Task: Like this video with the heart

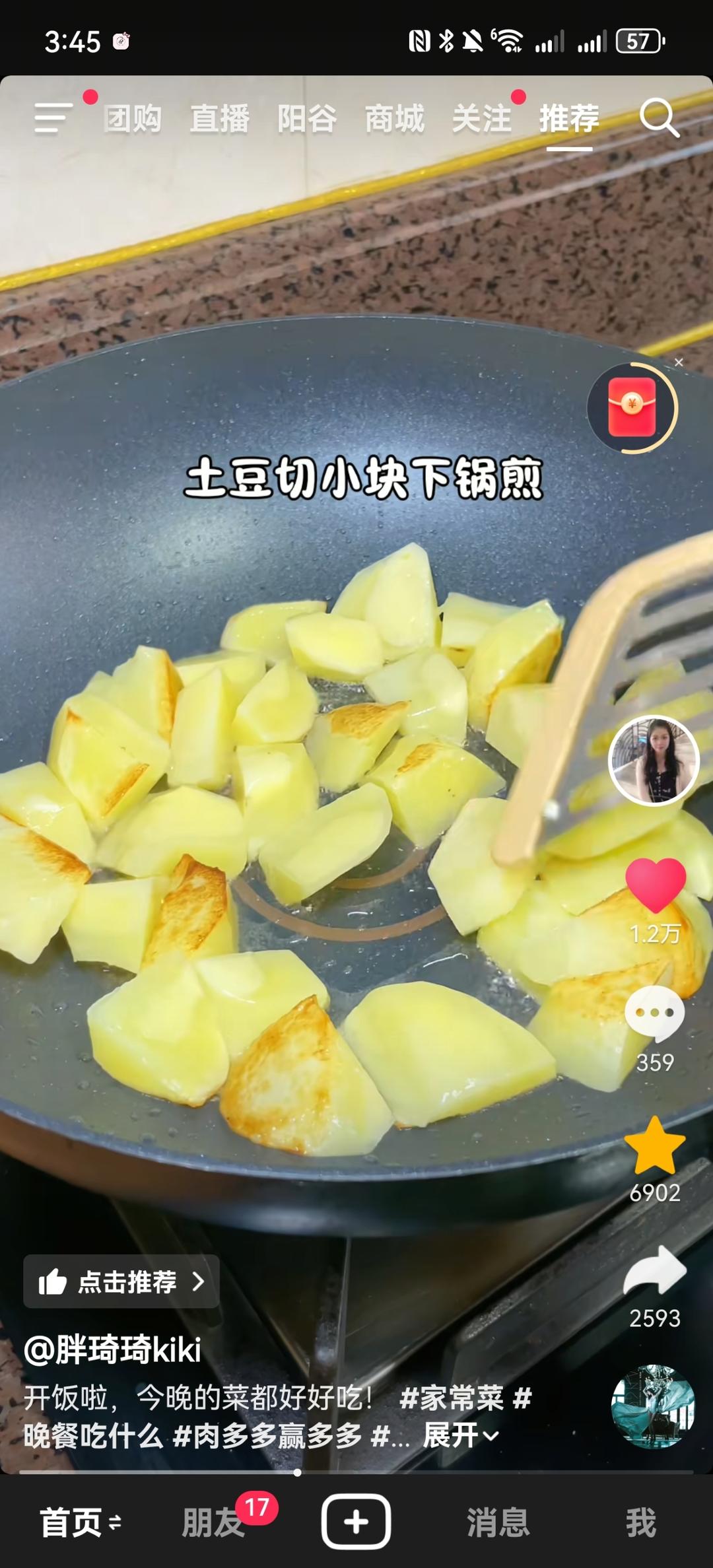Action: pos(656,885)
